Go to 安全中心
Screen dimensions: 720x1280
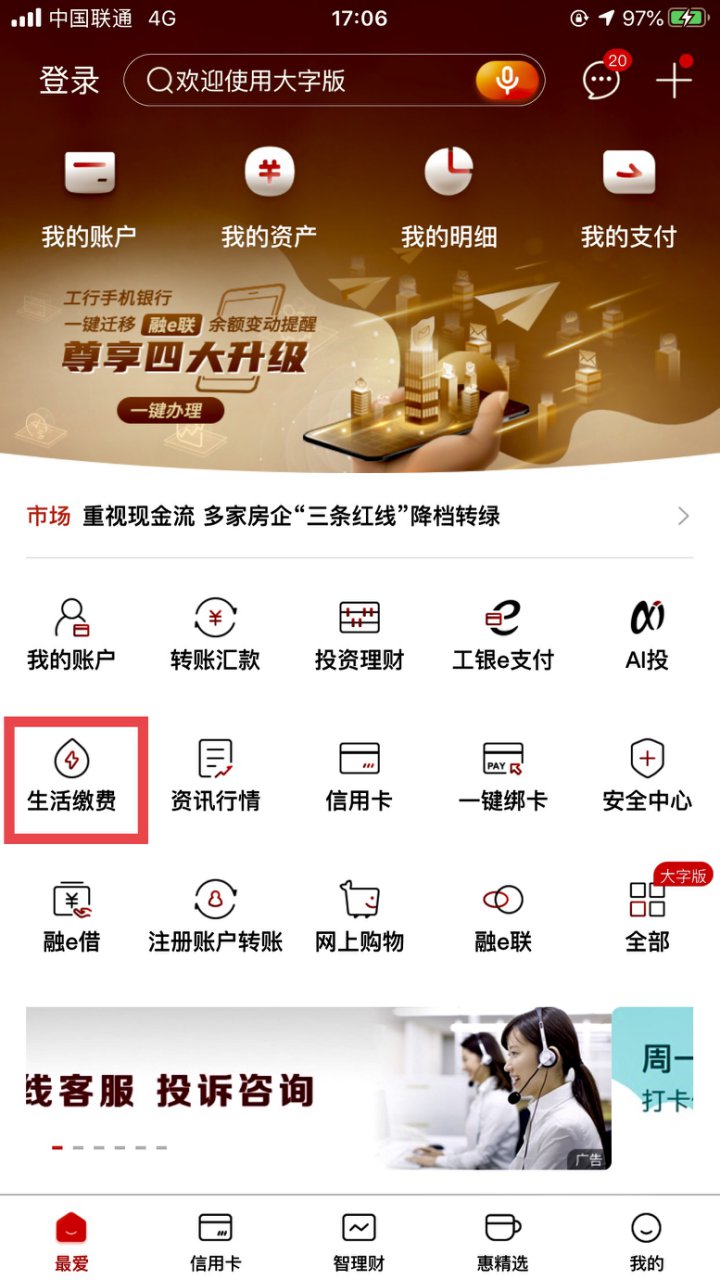click(x=647, y=777)
